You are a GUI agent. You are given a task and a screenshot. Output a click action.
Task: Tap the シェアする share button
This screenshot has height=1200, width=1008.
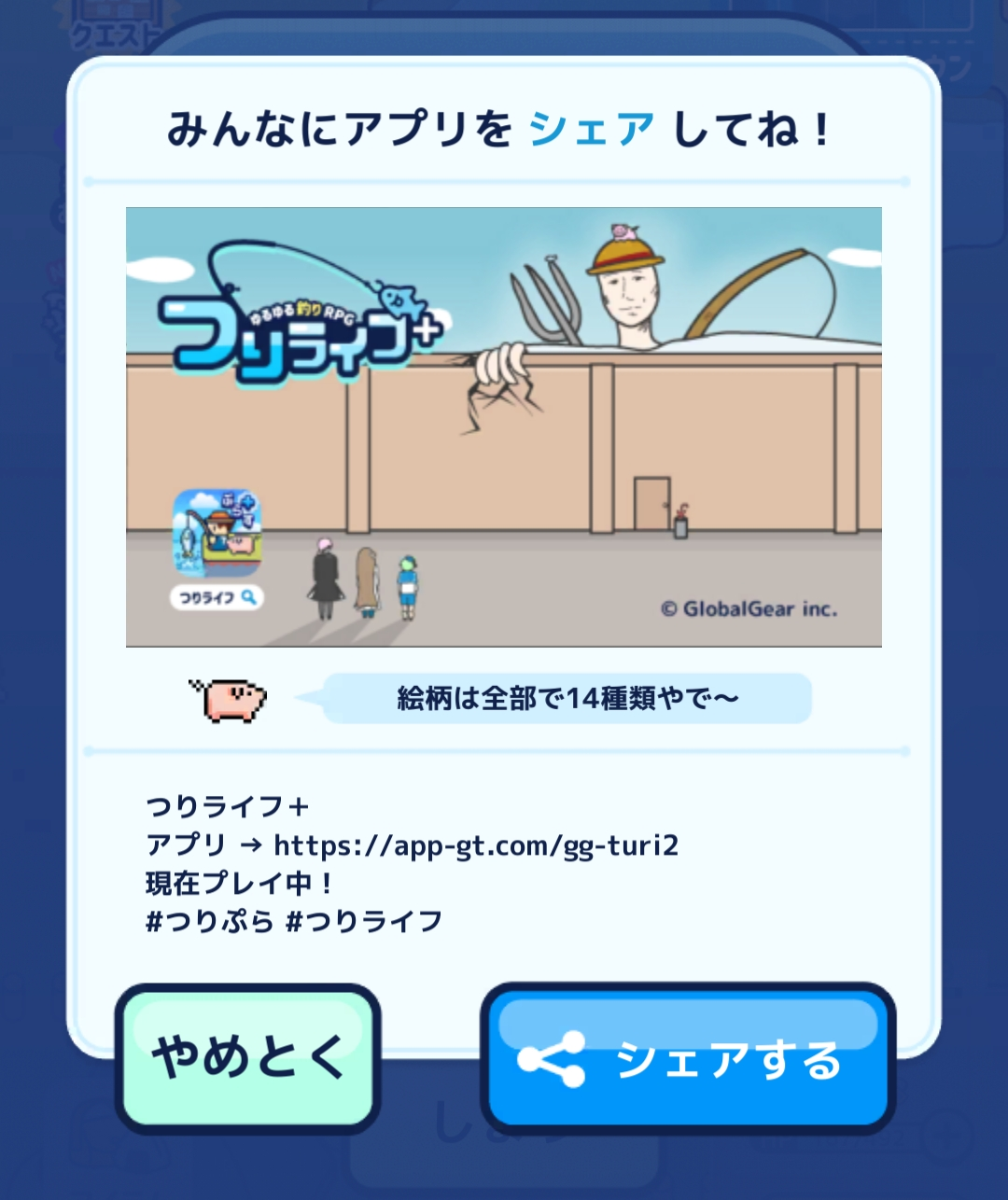coord(688,1059)
